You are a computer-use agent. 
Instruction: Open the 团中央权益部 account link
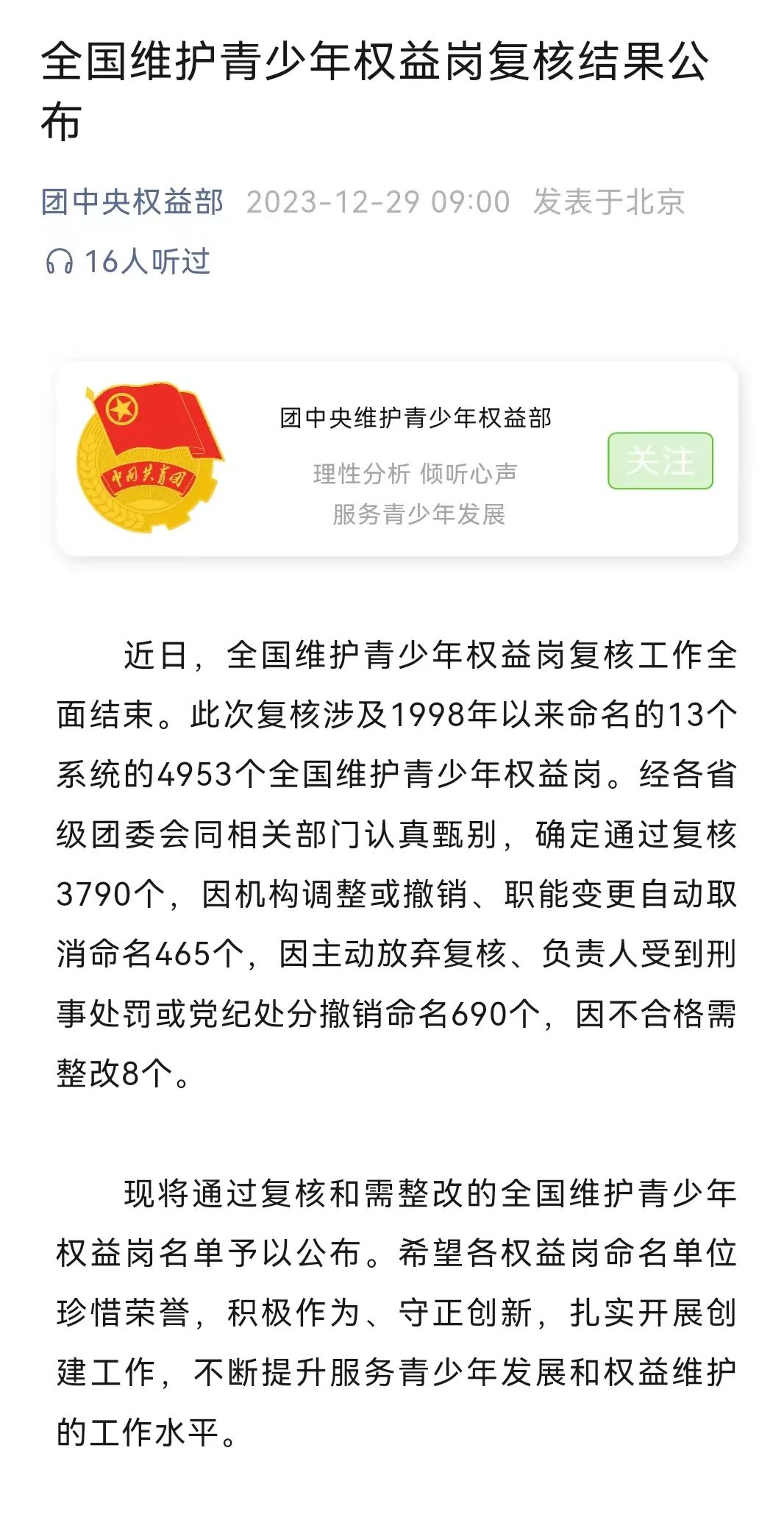tap(132, 202)
